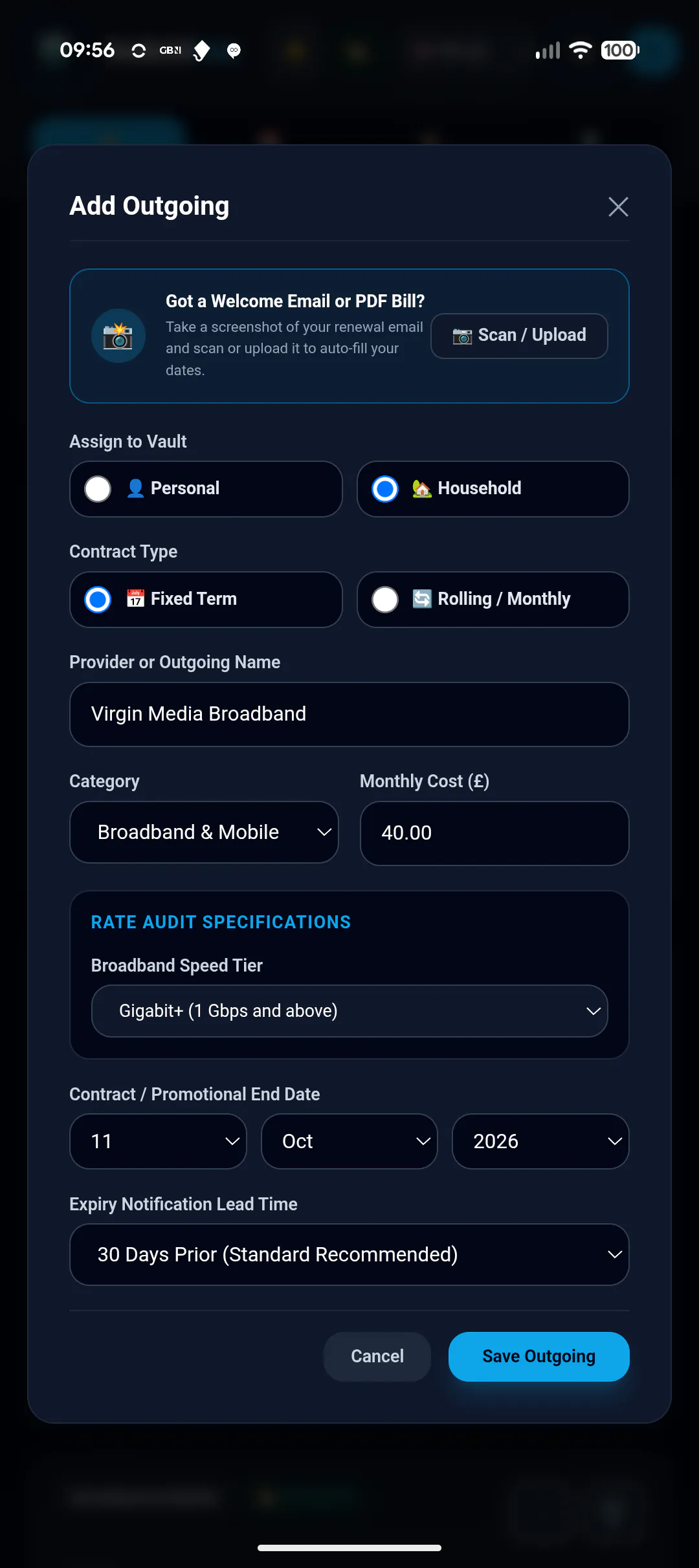Expand the Broadband Speed Tier dropdown
Image resolution: width=699 pixels, height=1568 pixels.
[349, 1011]
